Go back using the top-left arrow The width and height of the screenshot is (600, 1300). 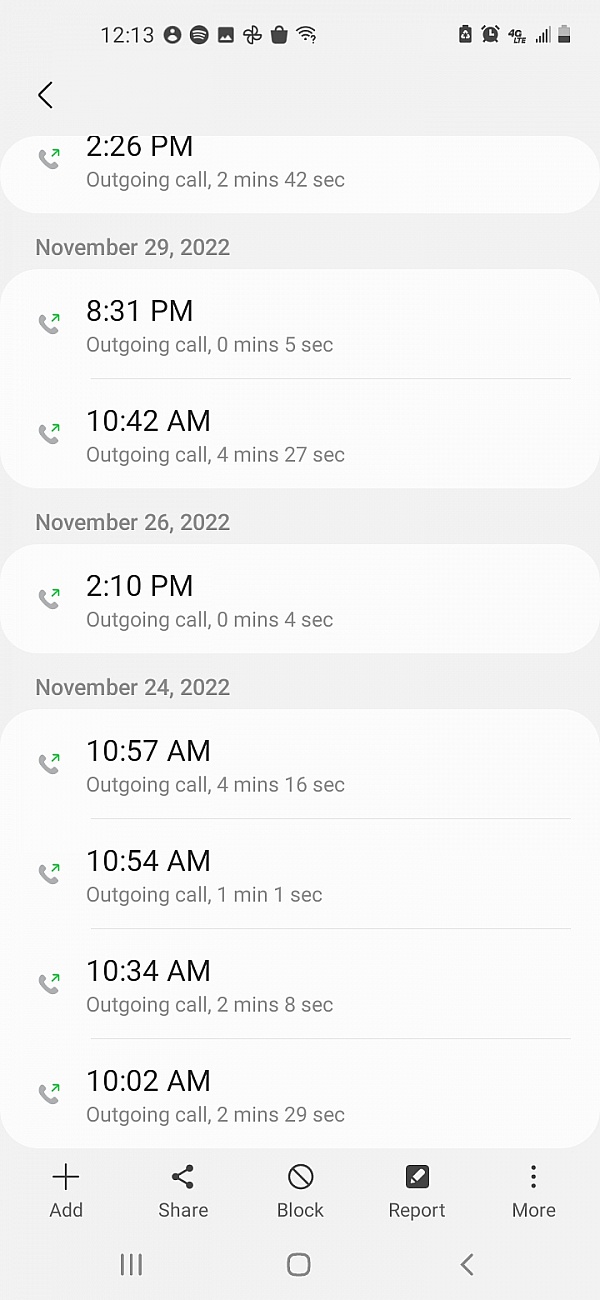[x=45, y=95]
